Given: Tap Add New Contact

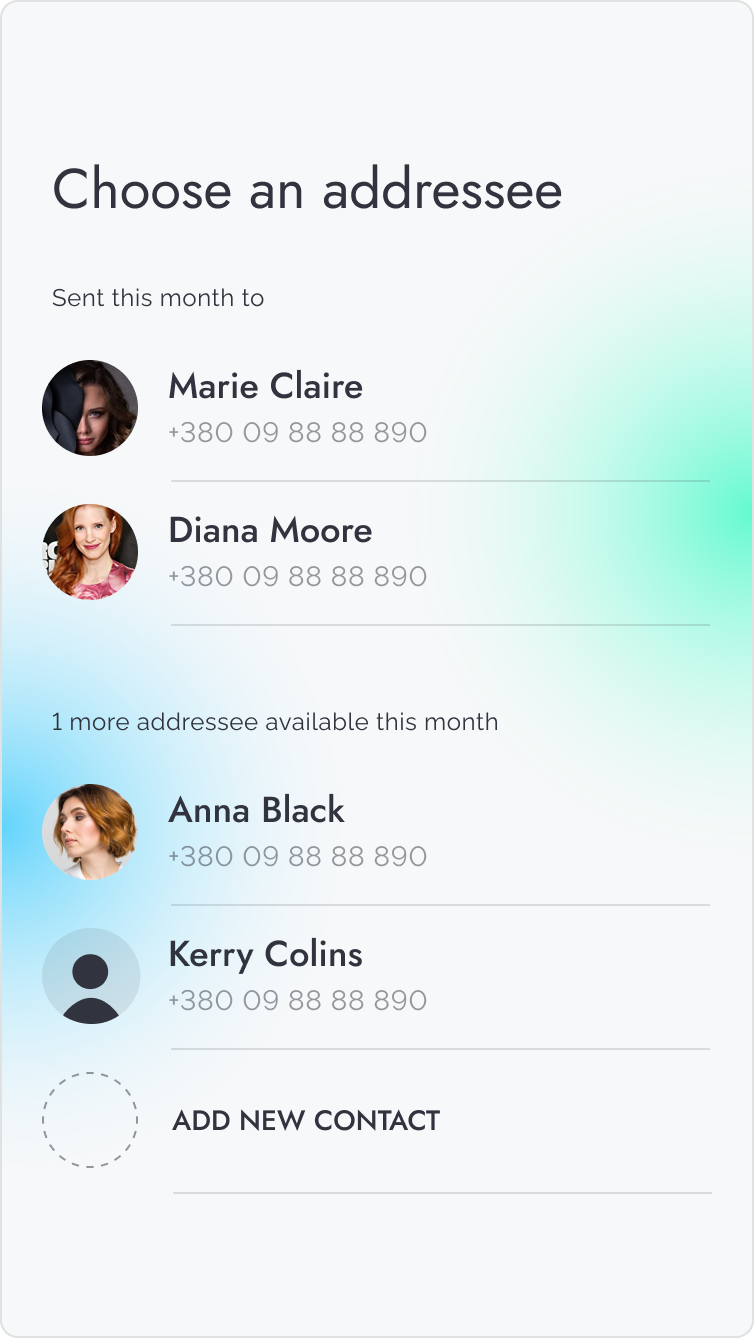Looking at the screenshot, I should pyautogui.click(x=305, y=1121).
